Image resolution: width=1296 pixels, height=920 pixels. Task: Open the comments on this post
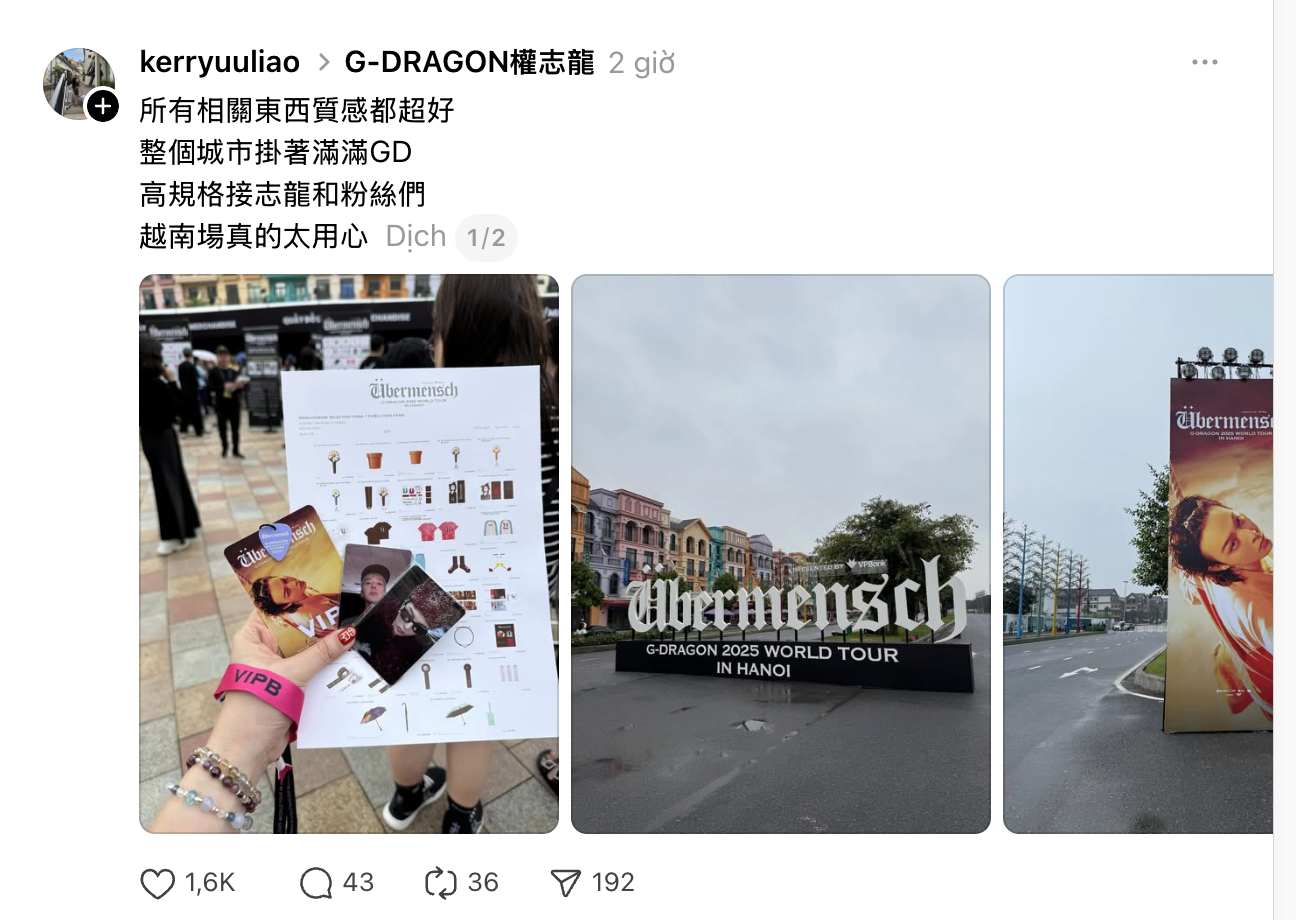click(x=317, y=883)
